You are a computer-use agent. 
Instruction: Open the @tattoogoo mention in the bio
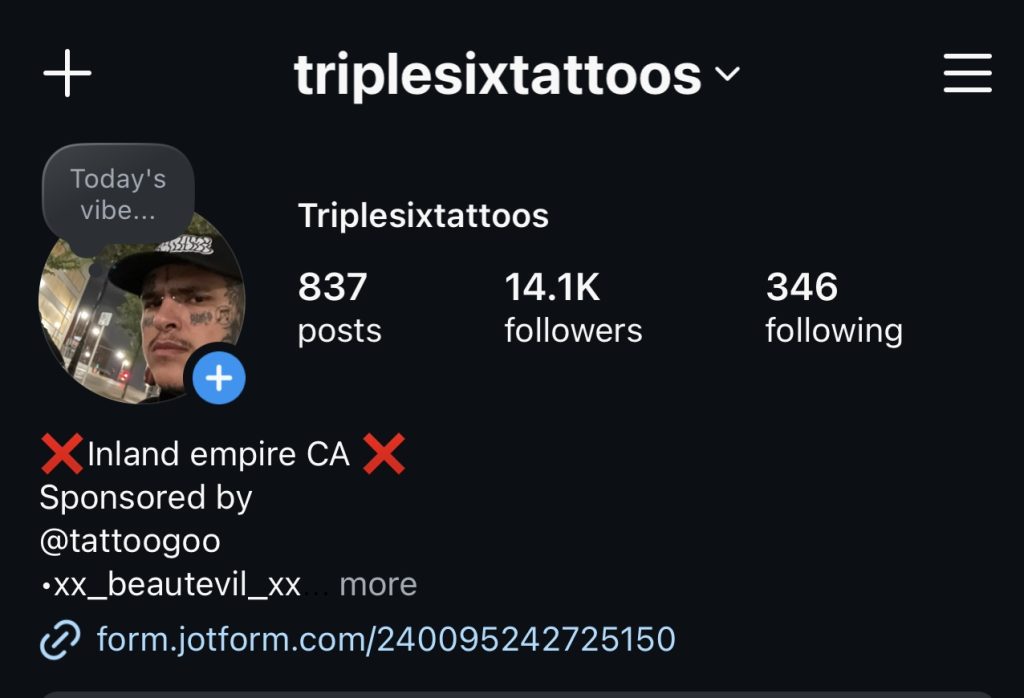coord(130,541)
